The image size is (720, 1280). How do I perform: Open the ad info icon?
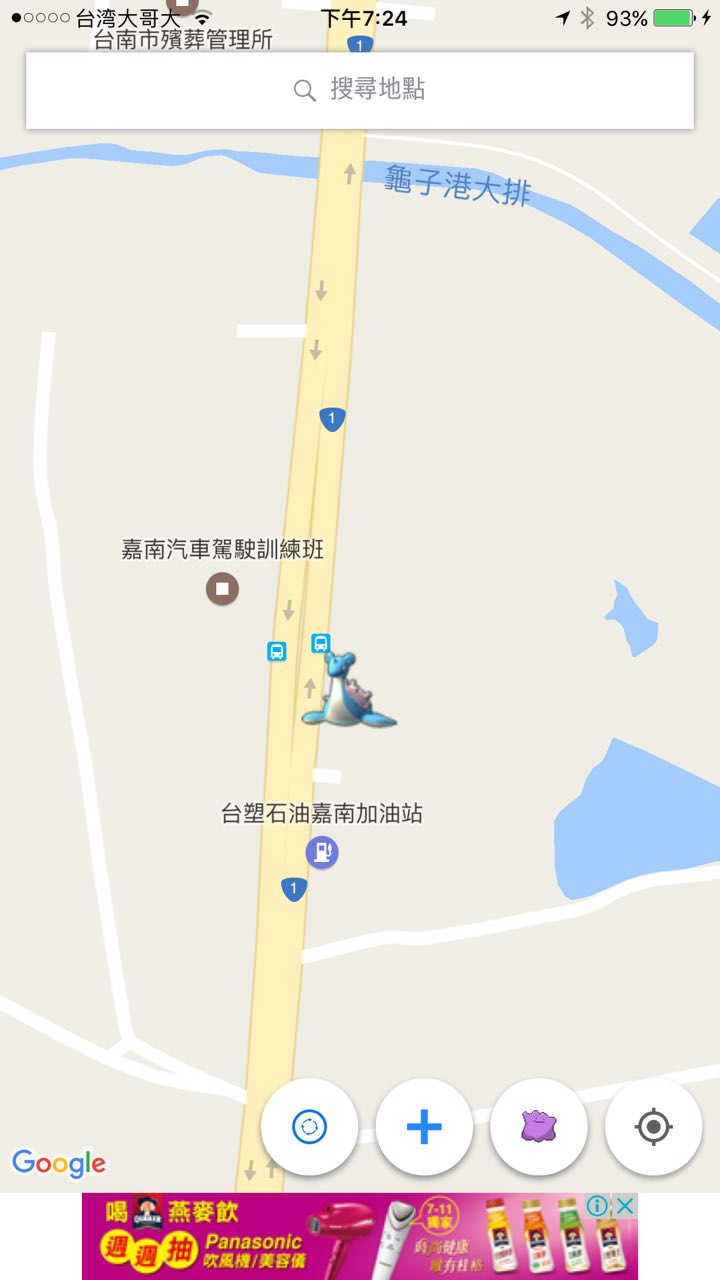coord(598,1206)
